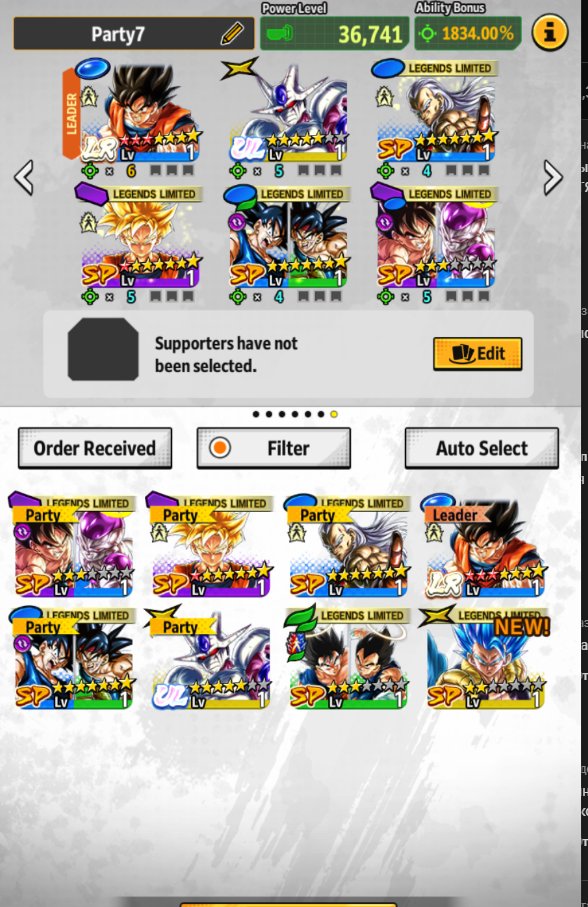Image resolution: width=588 pixels, height=907 pixels.
Task: Tap Auto Select to fill the party
Action: [x=482, y=448]
